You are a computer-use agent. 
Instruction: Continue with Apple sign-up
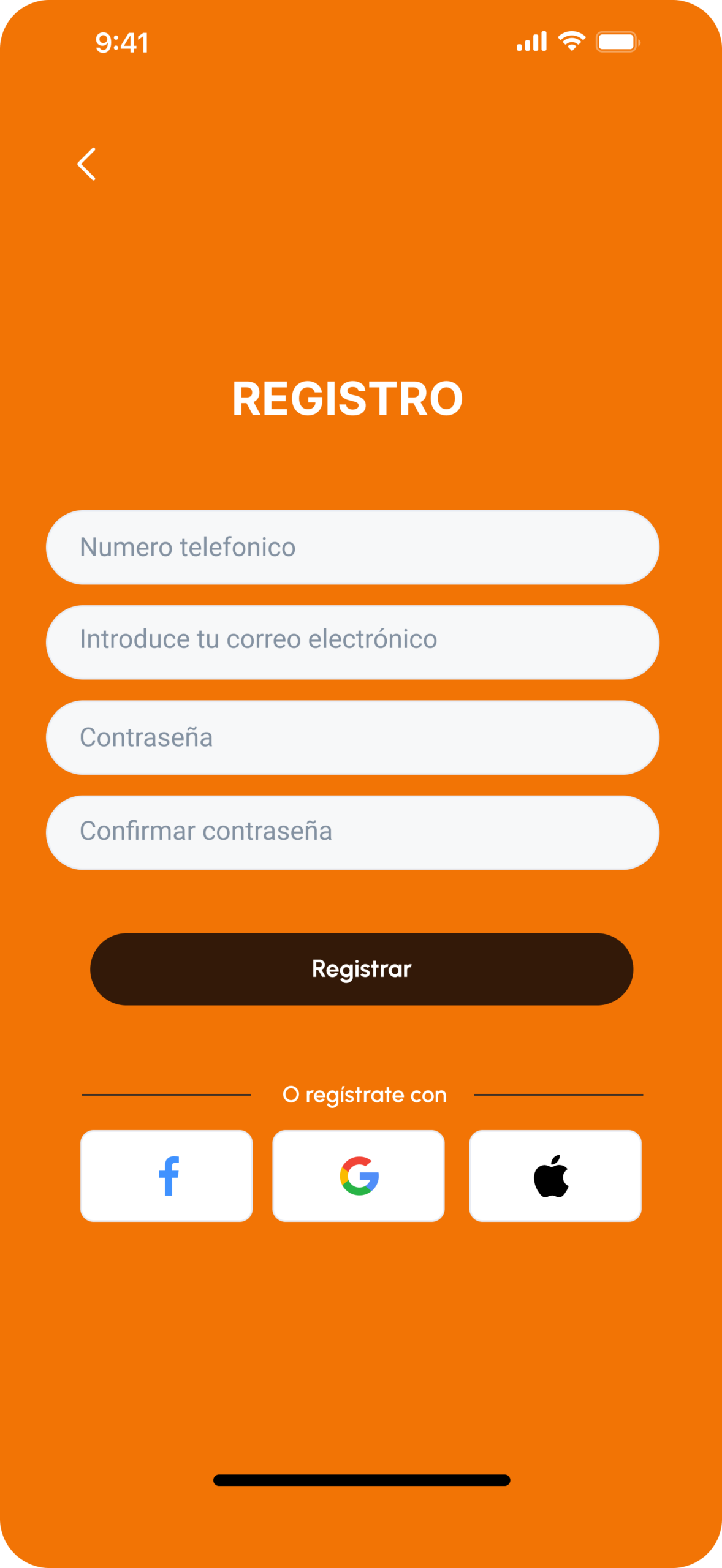pyautogui.click(x=555, y=1175)
